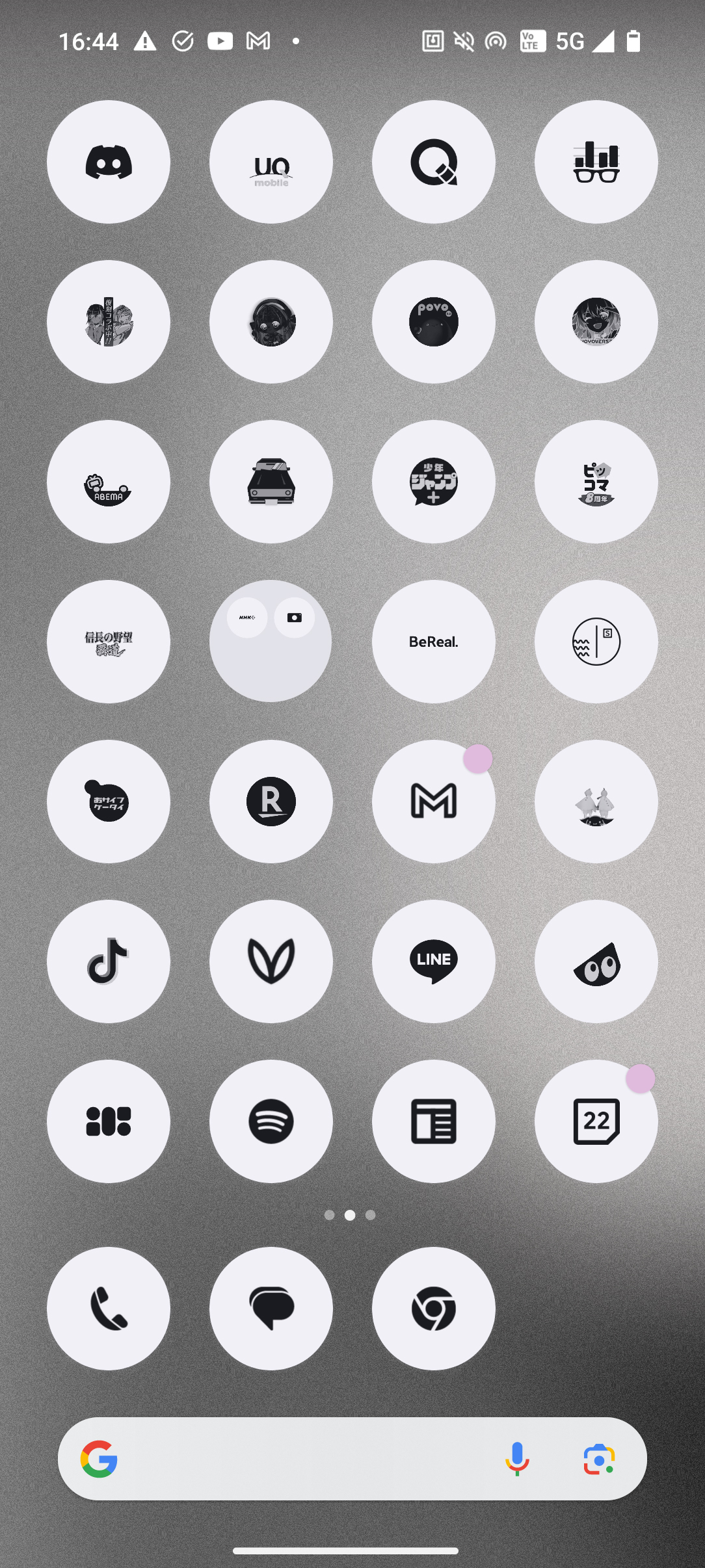Open the Gmail app
This screenshot has width=705, height=1568.
434,802
